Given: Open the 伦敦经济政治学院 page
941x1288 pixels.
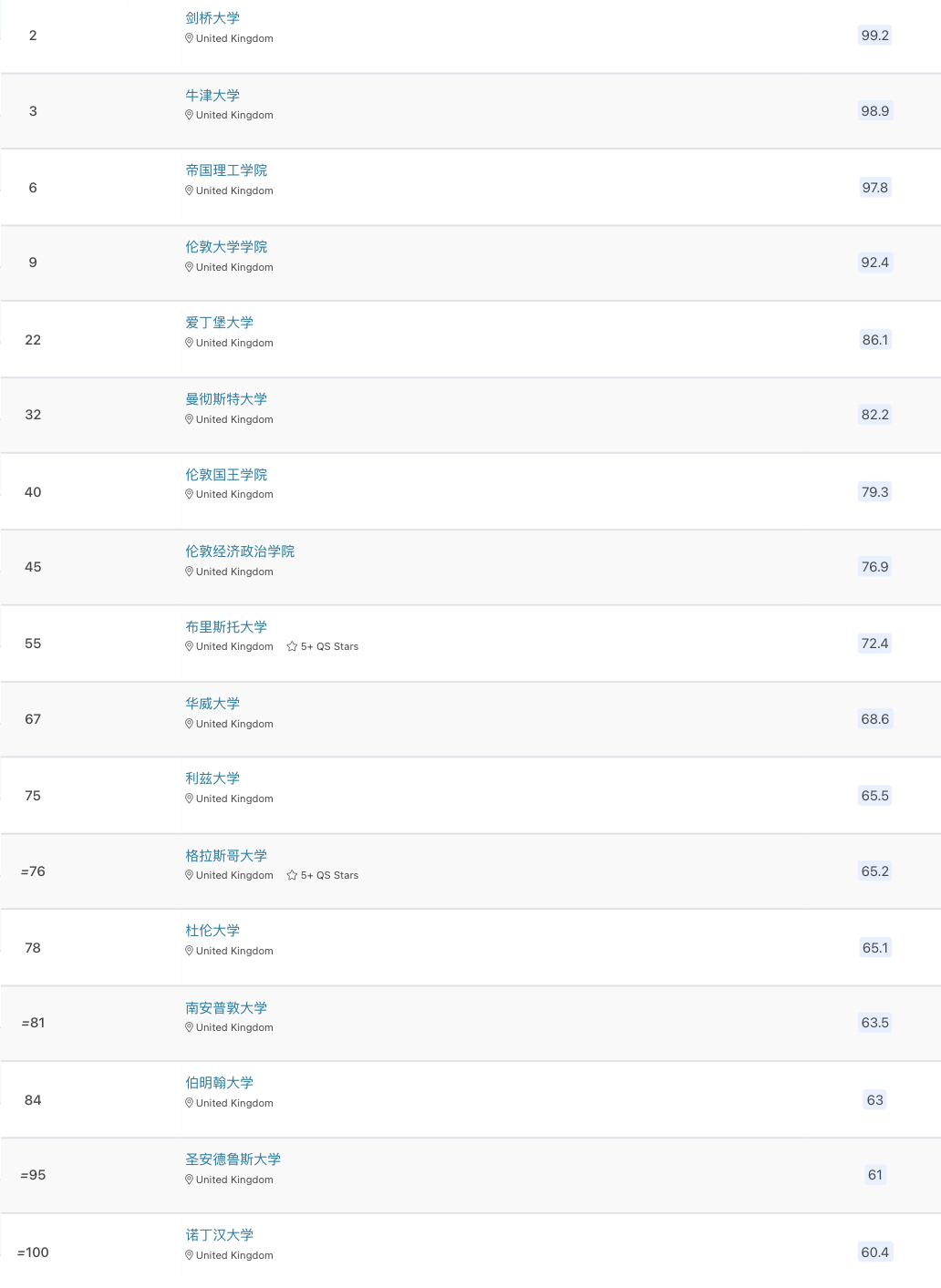Looking at the screenshot, I should (240, 551).
